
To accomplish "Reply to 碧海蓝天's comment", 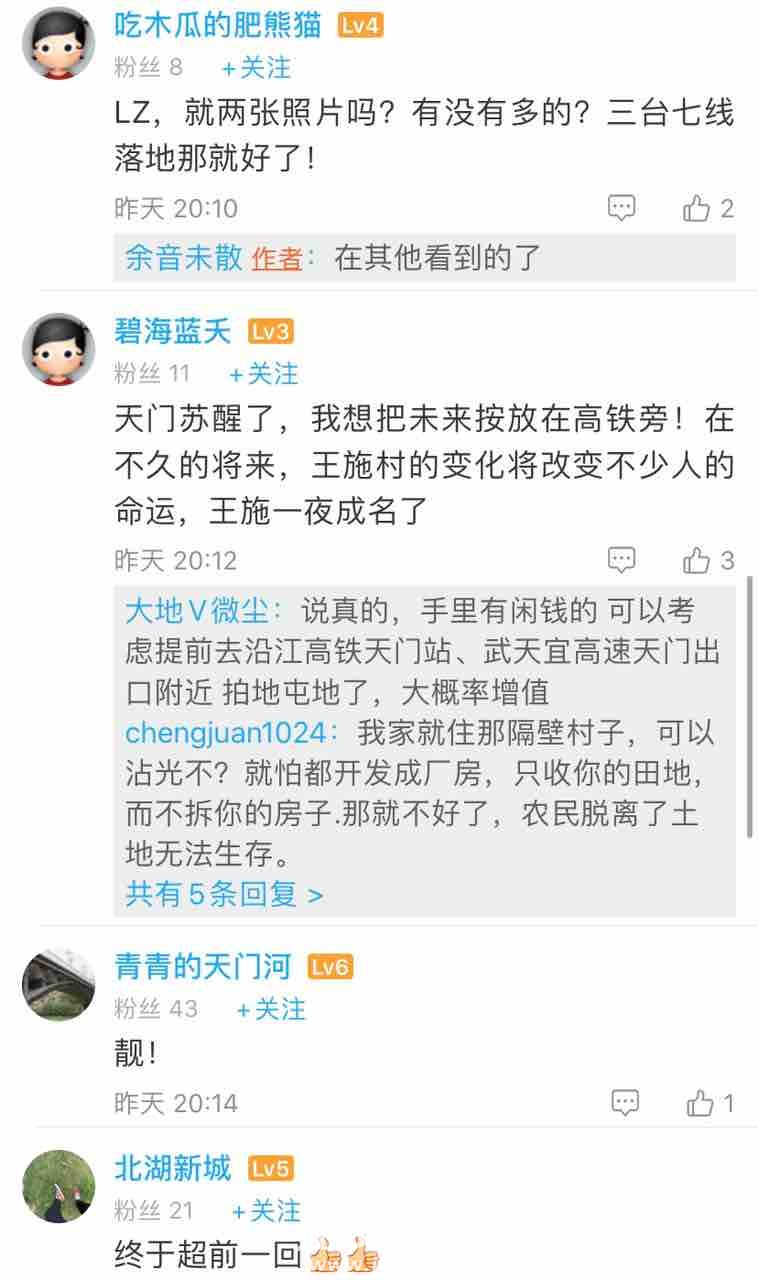I will pyautogui.click(x=622, y=560).
